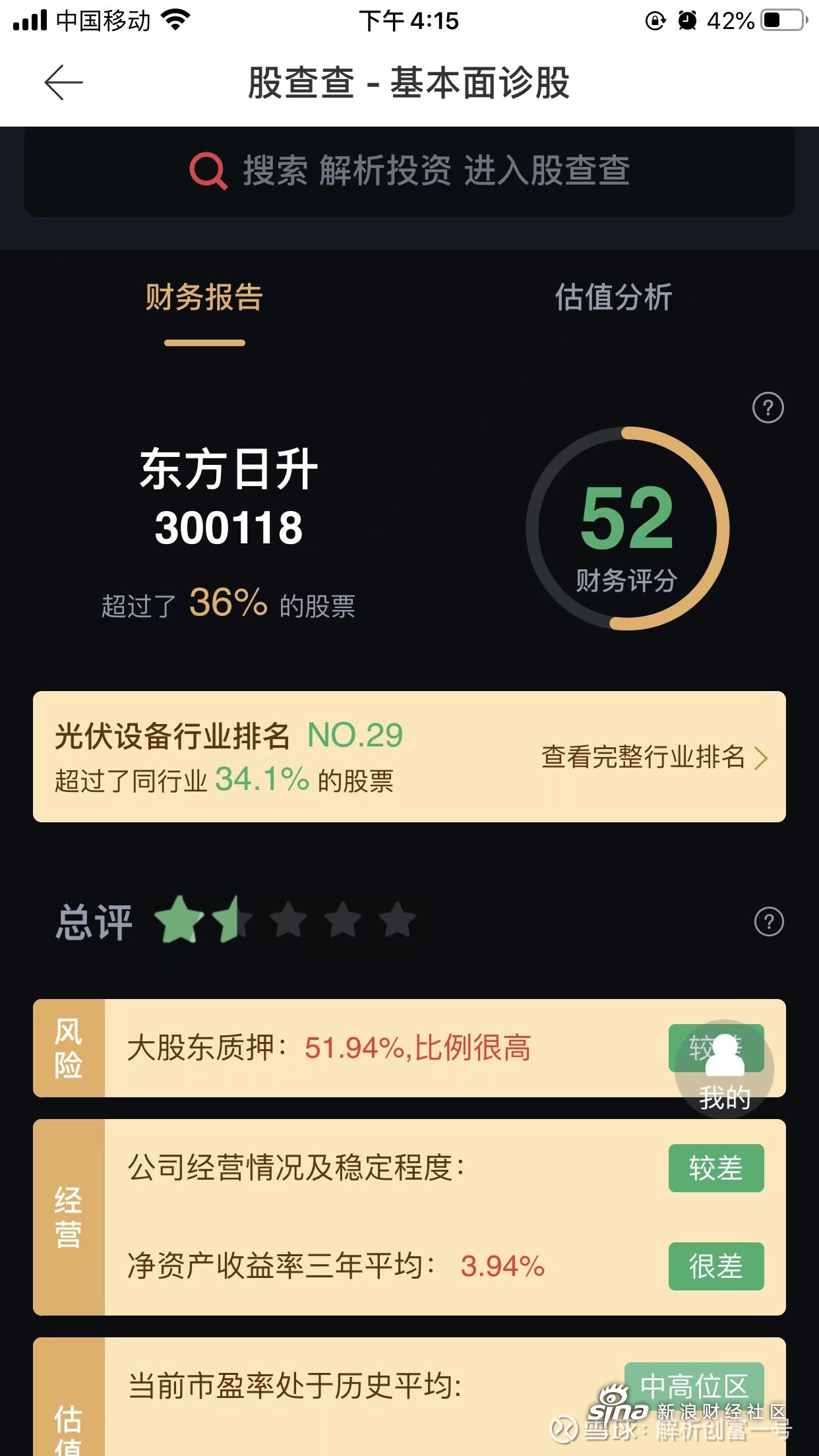Open the help icon near 财务评分
The image size is (819, 1456).
(x=768, y=408)
